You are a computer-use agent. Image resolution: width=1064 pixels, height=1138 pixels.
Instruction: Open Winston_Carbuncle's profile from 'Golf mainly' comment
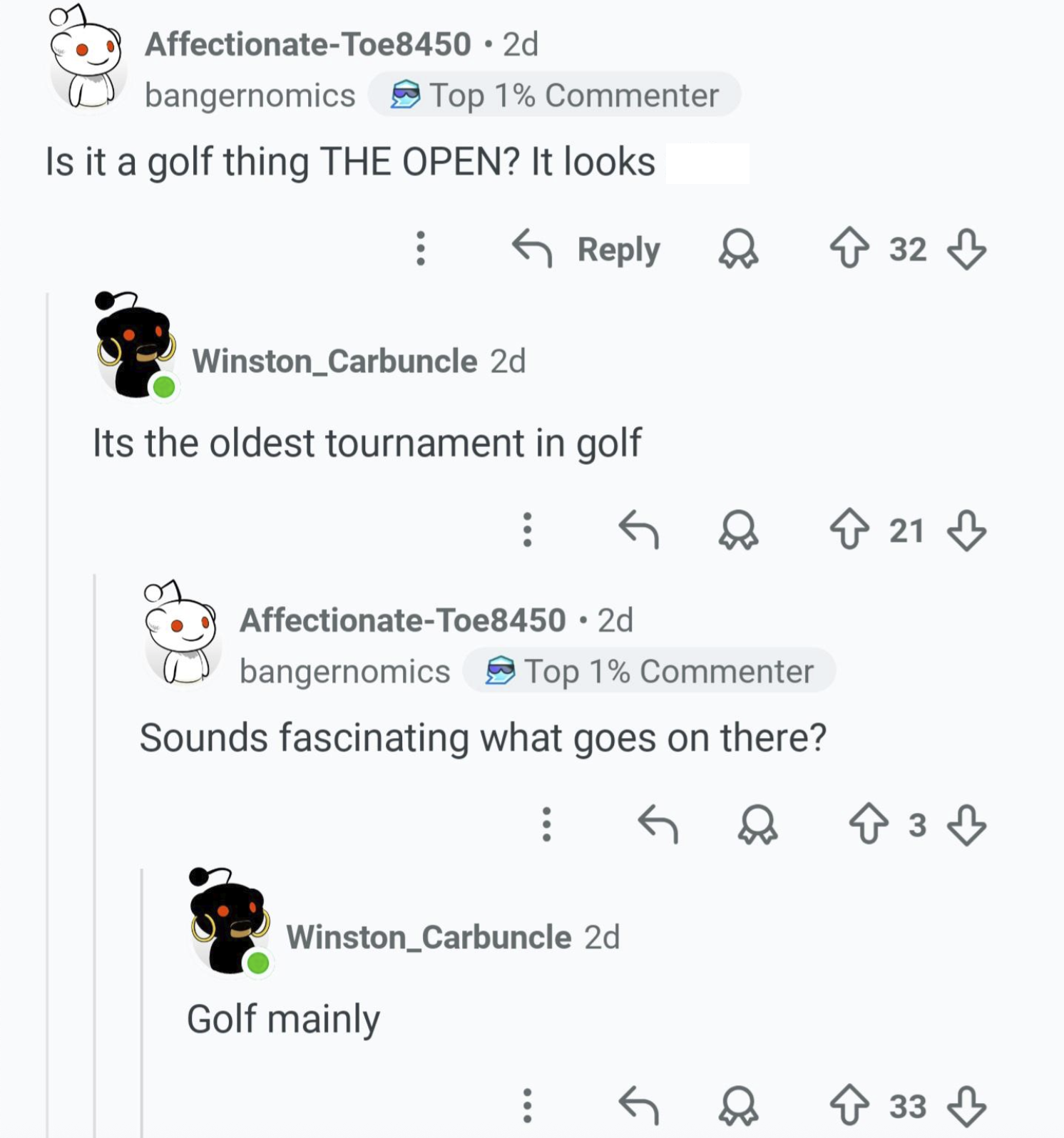[428, 937]
